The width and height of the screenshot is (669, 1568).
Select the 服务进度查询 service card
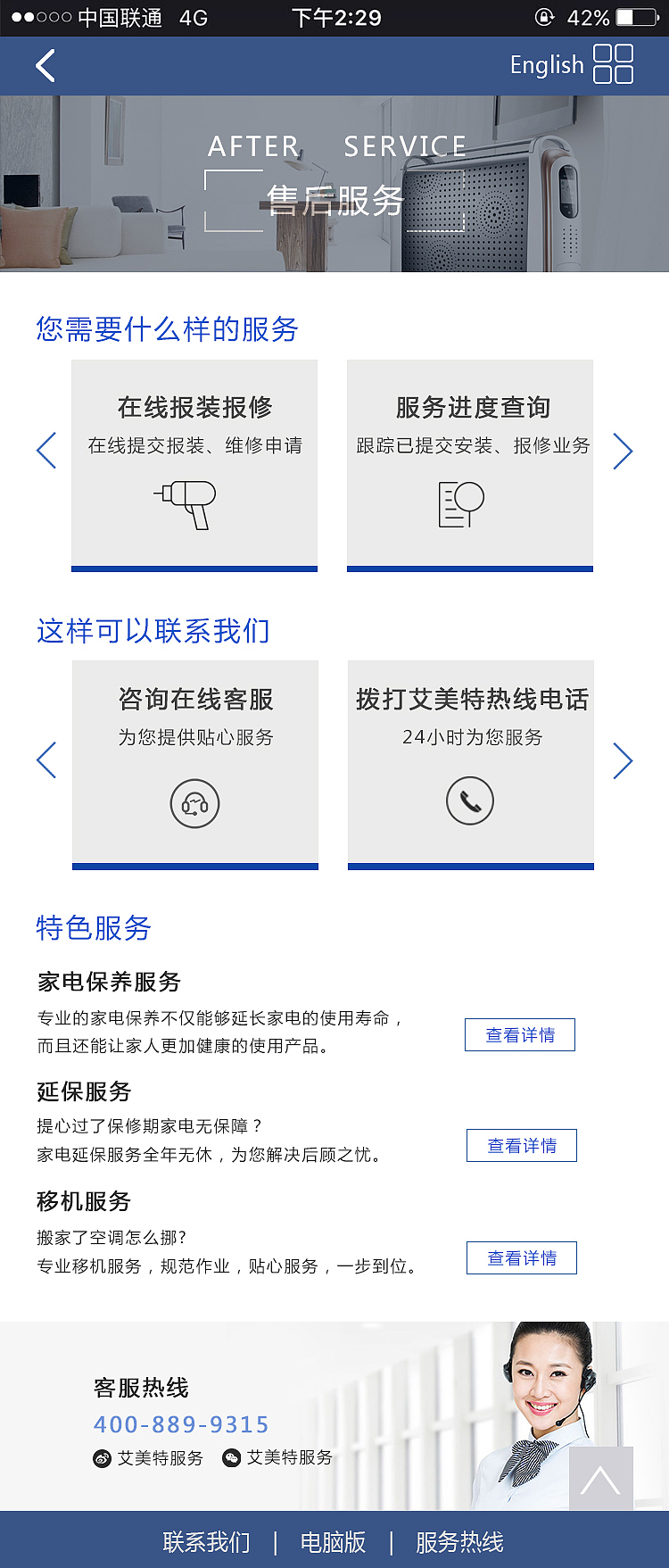tap(470, 464)
